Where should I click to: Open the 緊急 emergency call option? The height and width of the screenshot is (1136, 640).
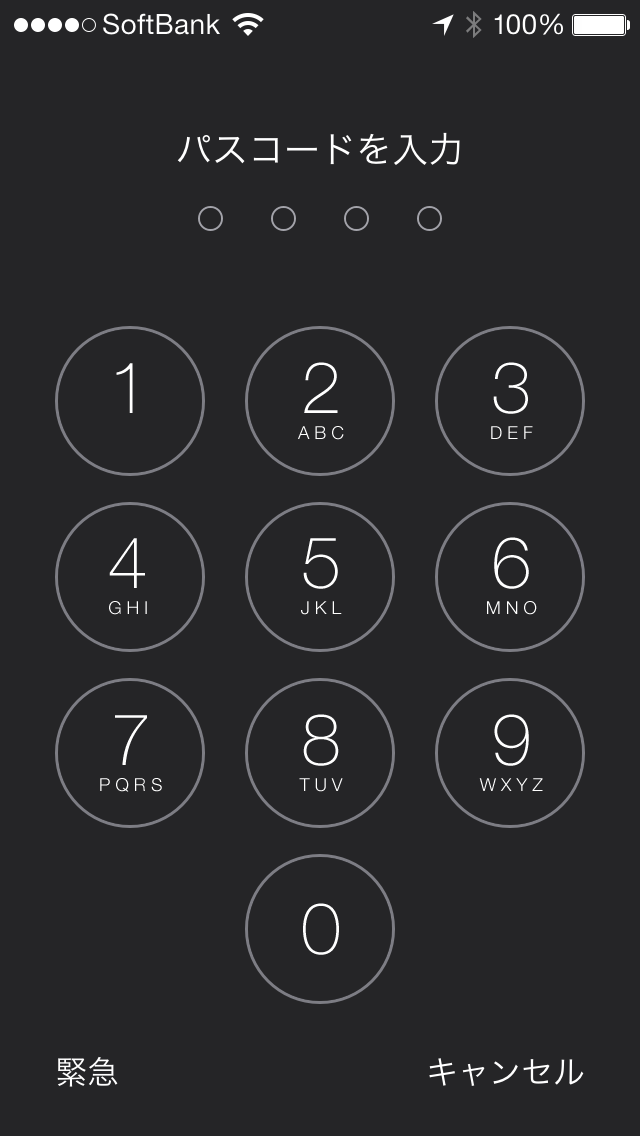87,1072
